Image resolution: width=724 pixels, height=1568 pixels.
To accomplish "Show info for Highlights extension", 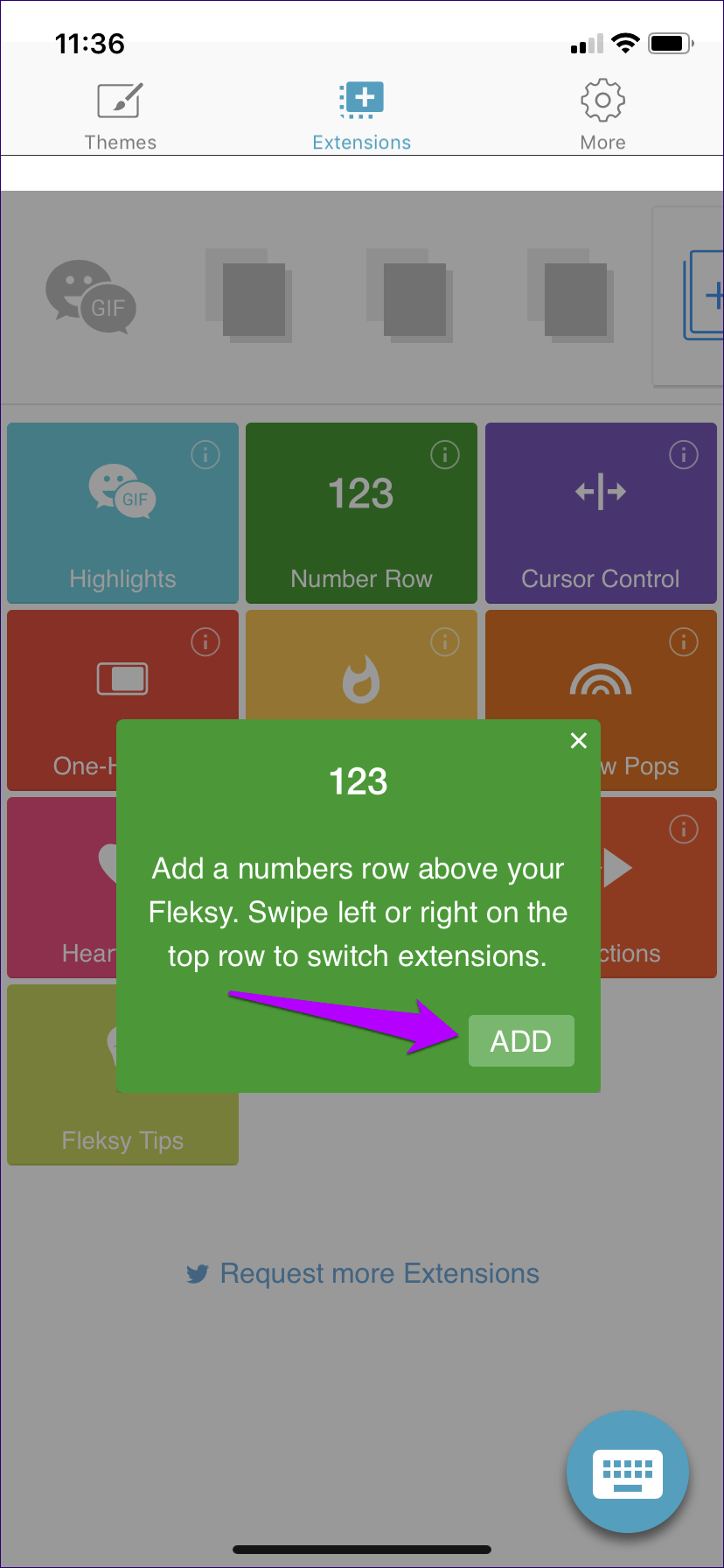I will (205, 455).
